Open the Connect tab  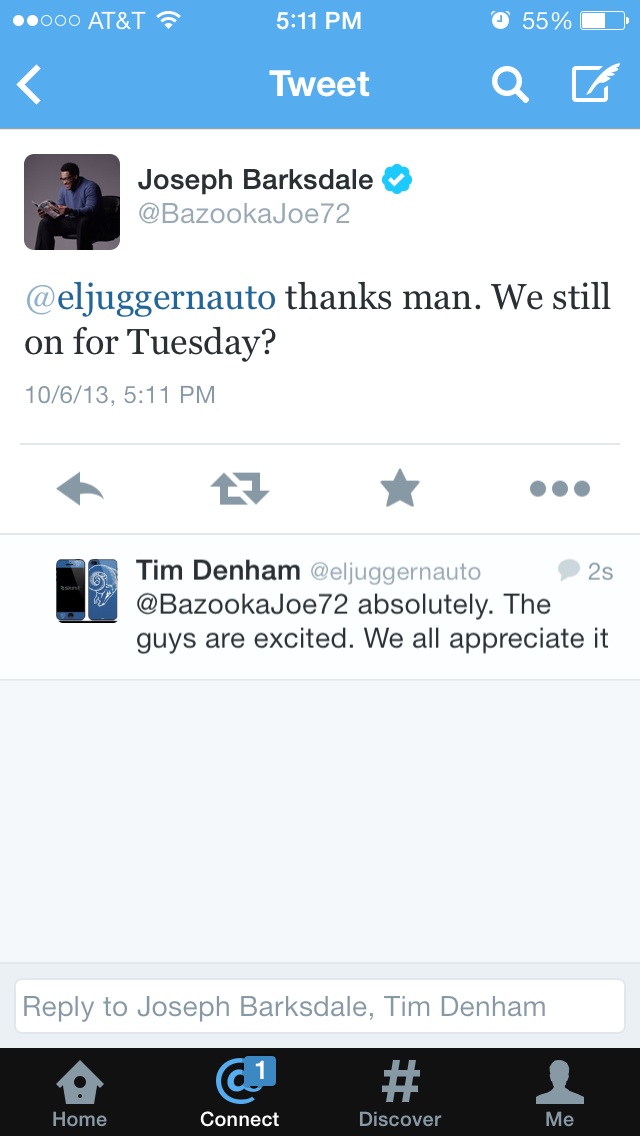[240, 1093]
